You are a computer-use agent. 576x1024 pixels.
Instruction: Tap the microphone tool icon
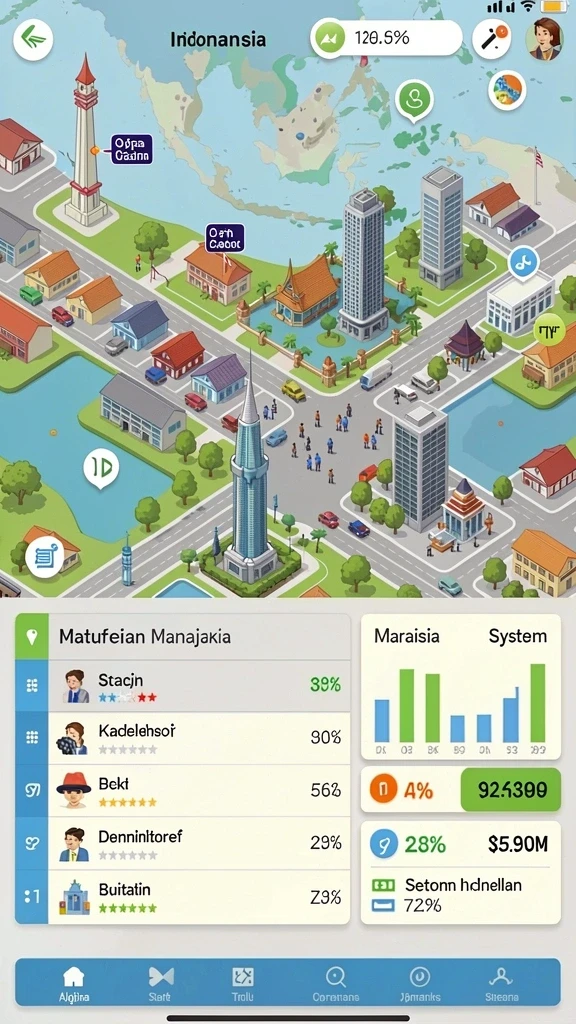tap(490, 39)
